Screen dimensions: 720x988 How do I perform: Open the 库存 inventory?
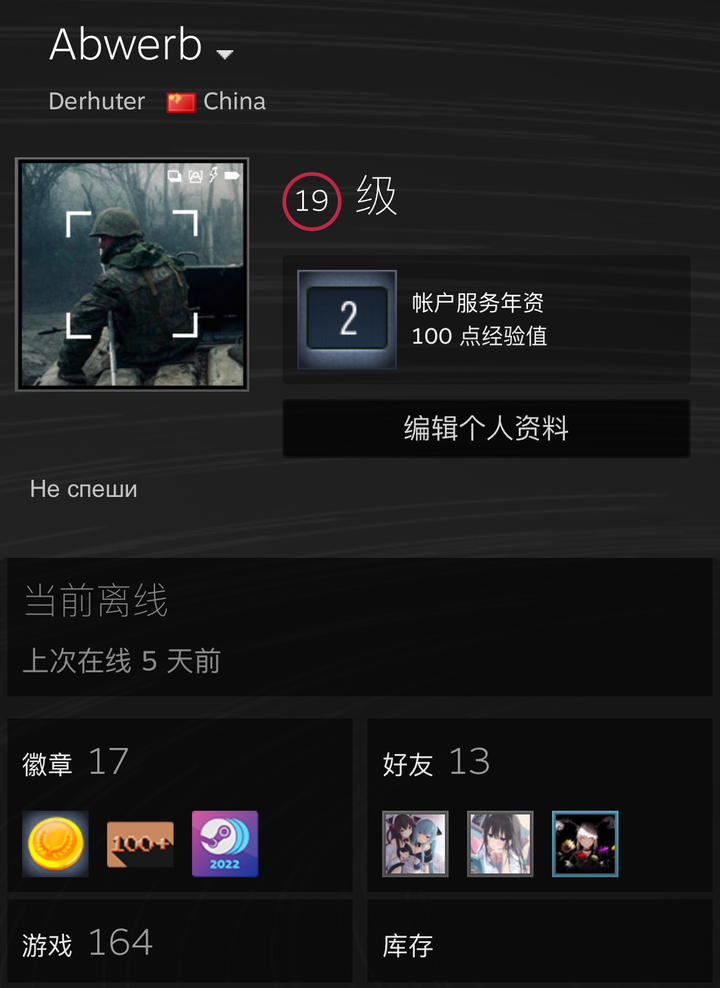pyautogui.click(x=408, y=945)
